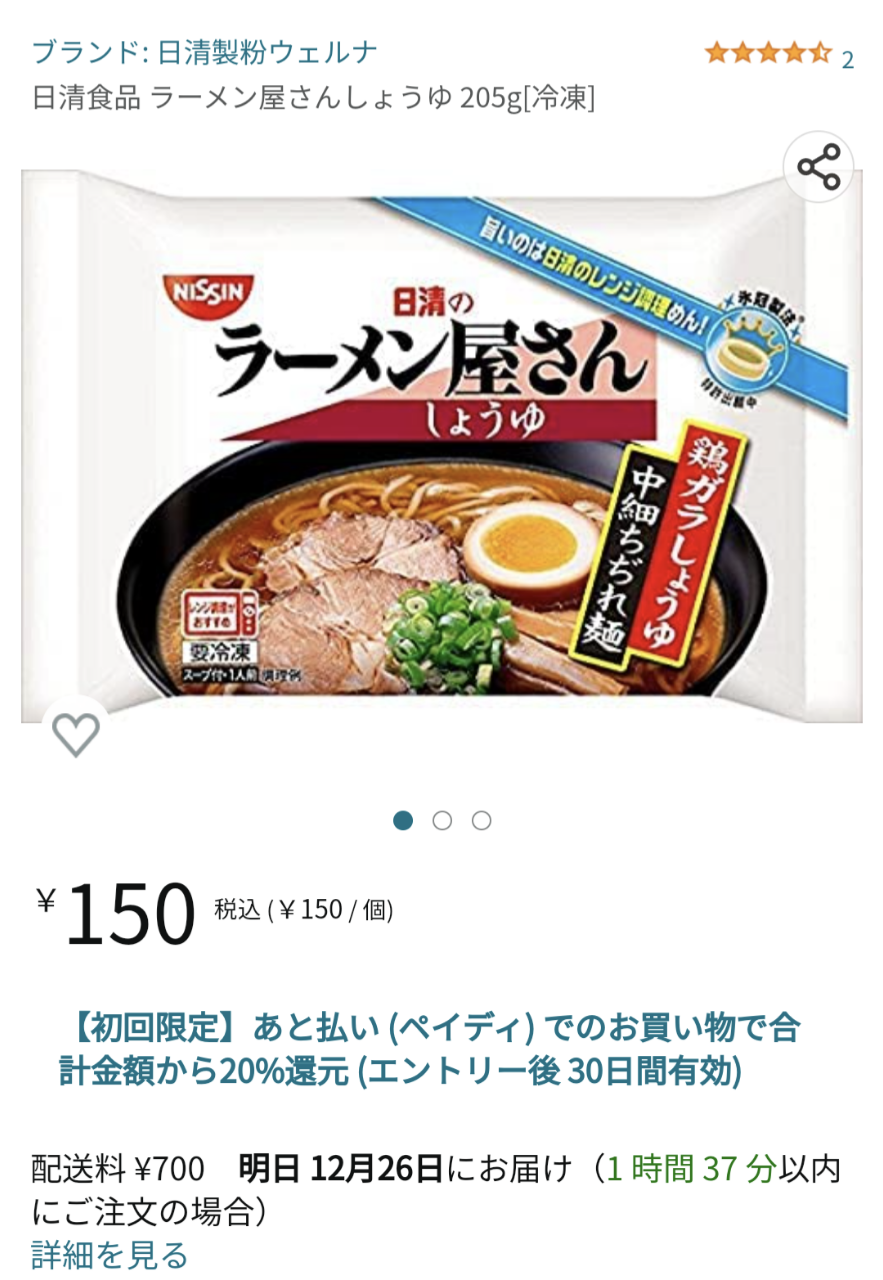This screenshot has width=883, height=1280.
Task: Add product to wishlist with heart icon
Action: 76,735
